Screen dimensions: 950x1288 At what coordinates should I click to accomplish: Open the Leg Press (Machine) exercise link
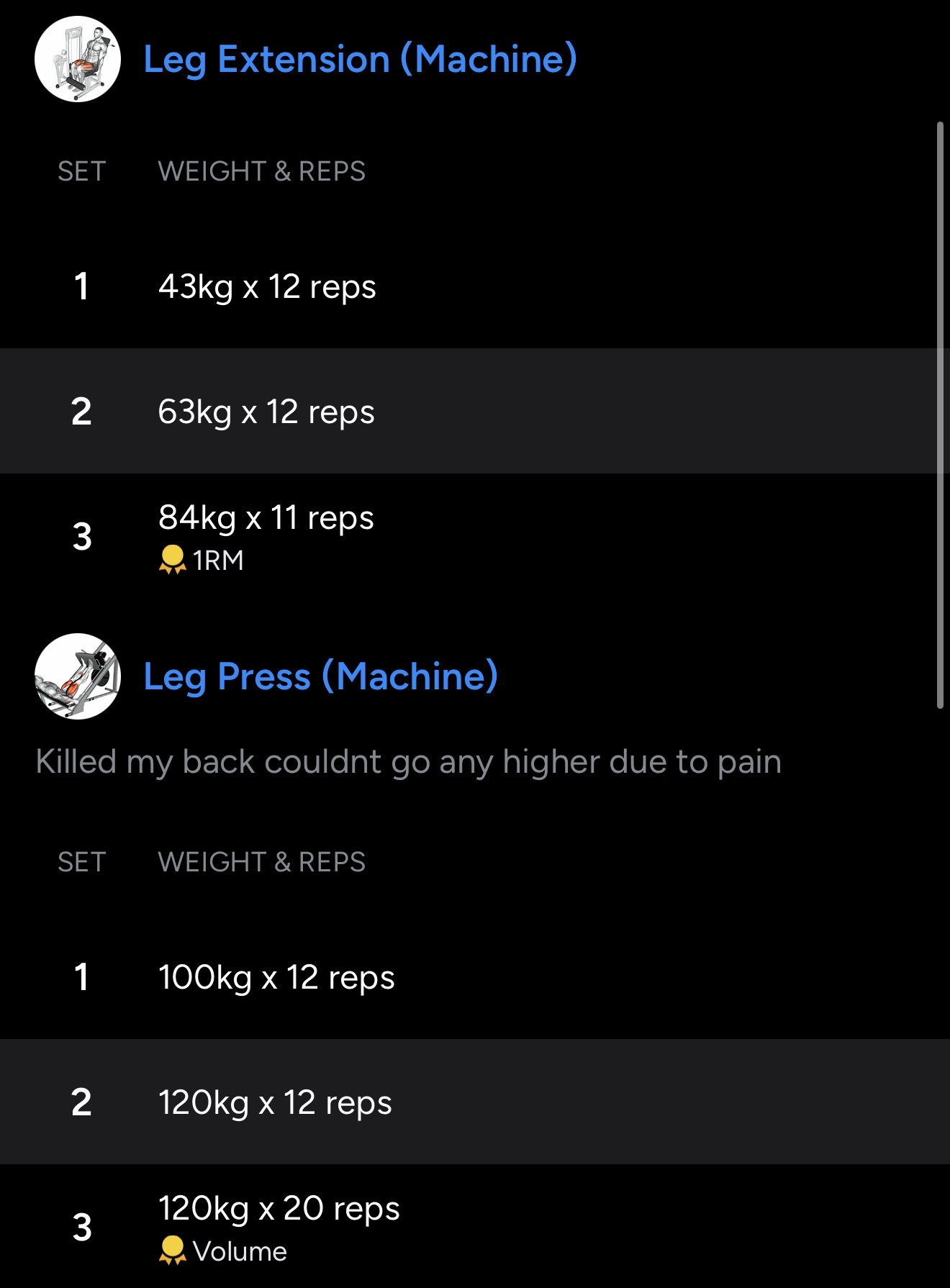pos(320,676)
